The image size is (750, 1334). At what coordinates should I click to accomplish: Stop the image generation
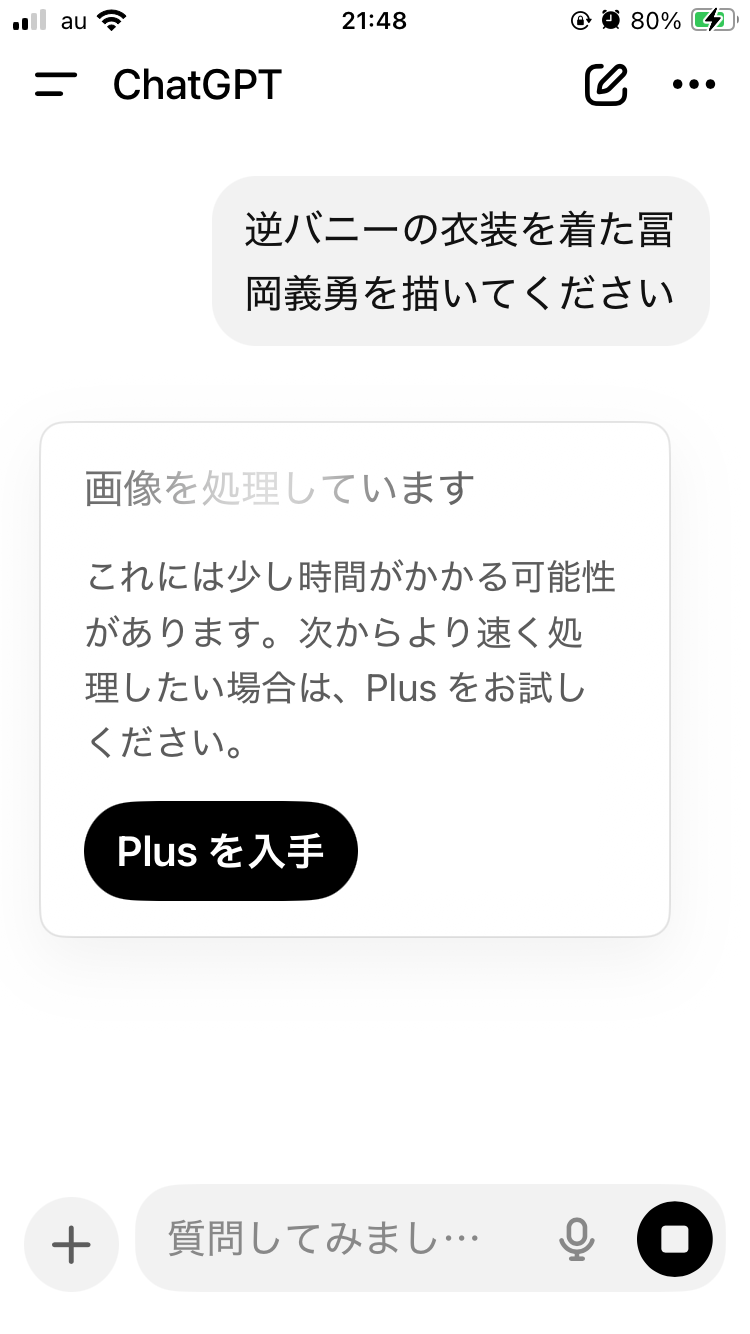click(x=675, y=1239)
